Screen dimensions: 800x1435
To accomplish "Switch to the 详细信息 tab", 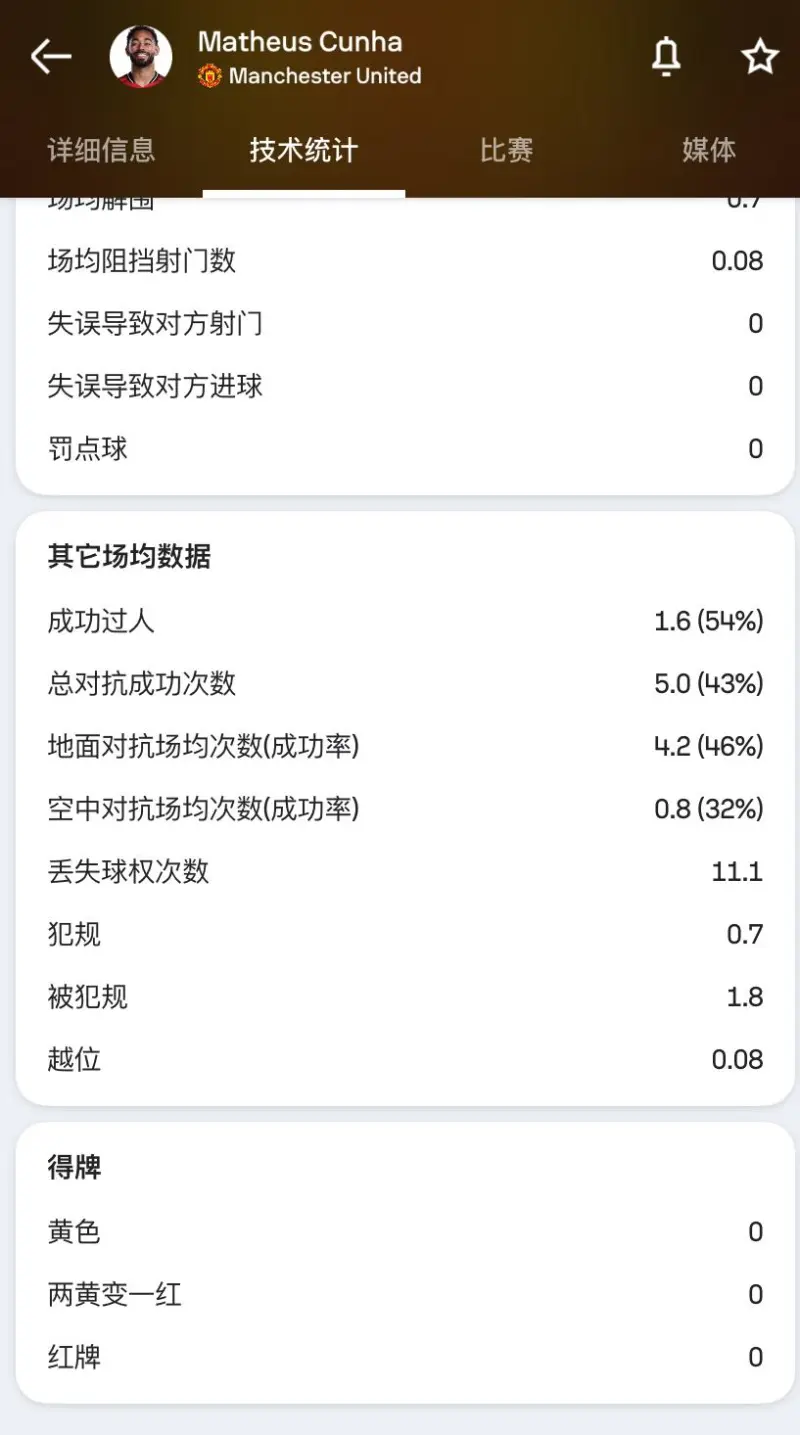I will (101, 150).
